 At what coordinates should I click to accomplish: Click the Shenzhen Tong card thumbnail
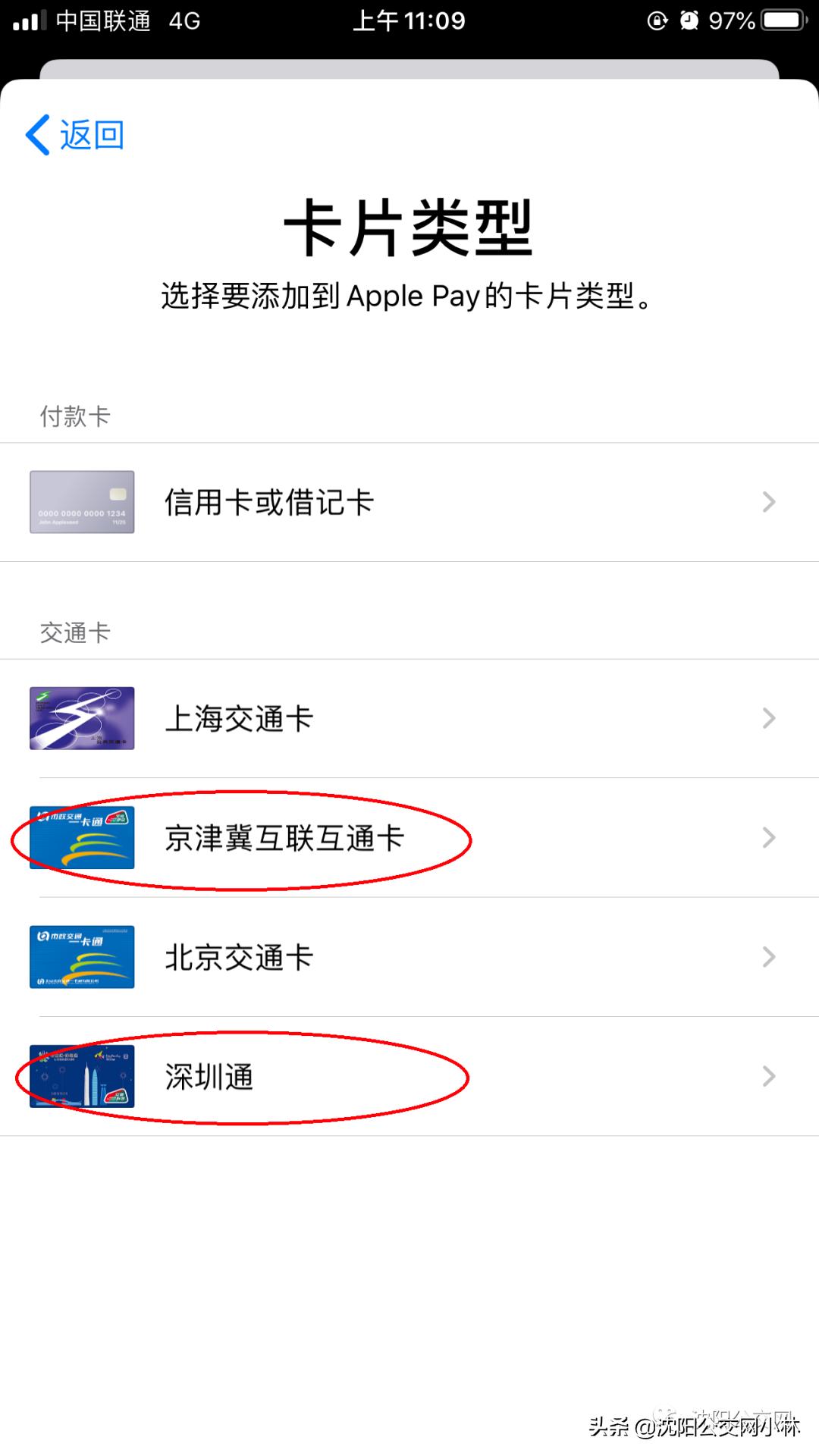click(81, 1077)
